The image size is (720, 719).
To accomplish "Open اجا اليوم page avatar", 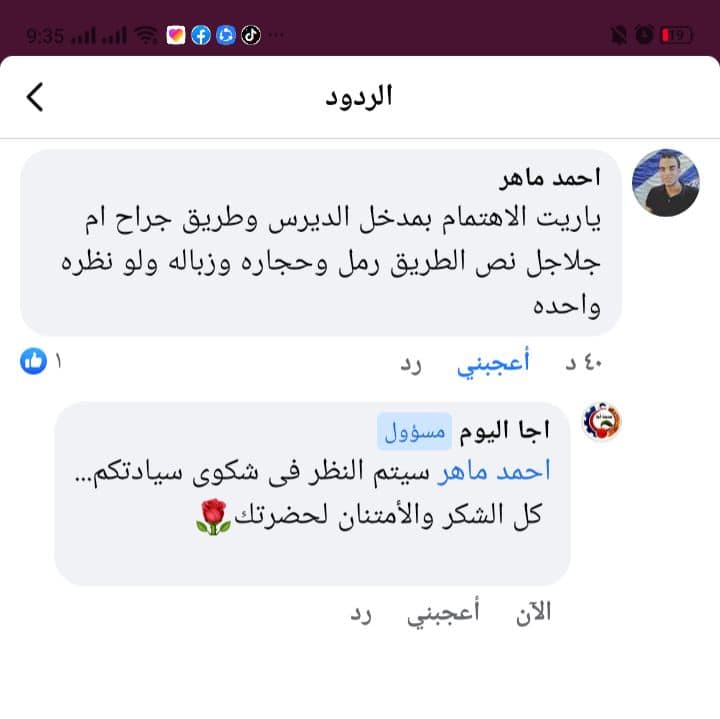I will (602, 421).
